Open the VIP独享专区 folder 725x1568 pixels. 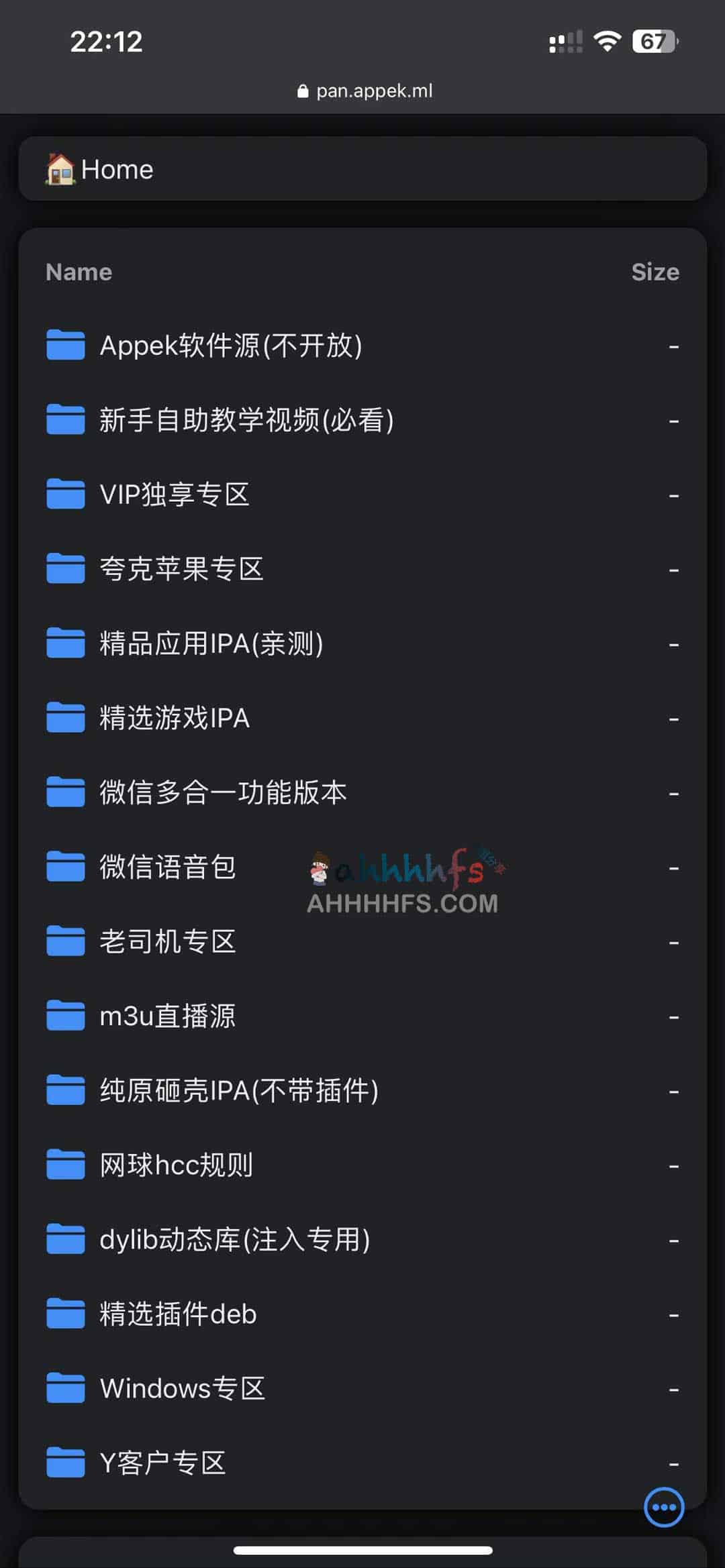[175, 494]
